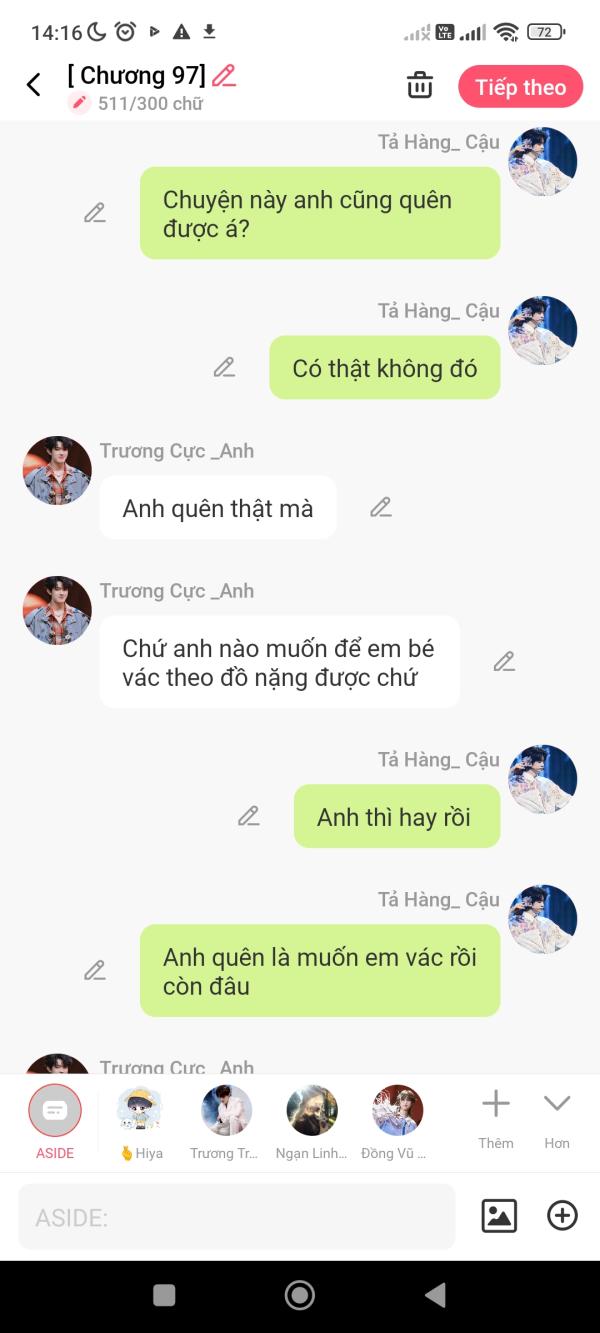Edit message "Có thật không đó"
This screenshot has width=600, height=1333.
click(225, 368)
